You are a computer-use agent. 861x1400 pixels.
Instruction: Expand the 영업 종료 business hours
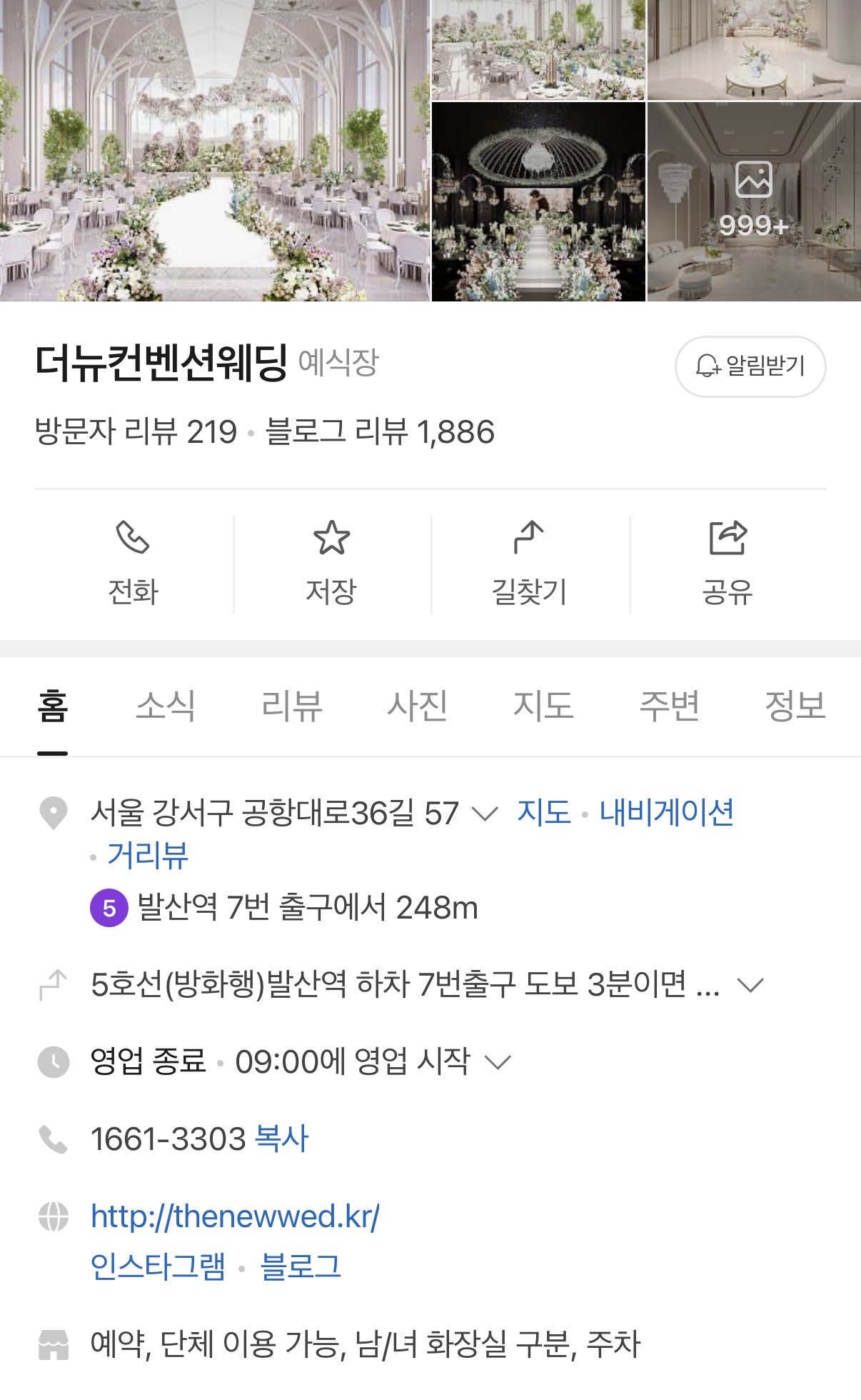(x=498, y=1062)
